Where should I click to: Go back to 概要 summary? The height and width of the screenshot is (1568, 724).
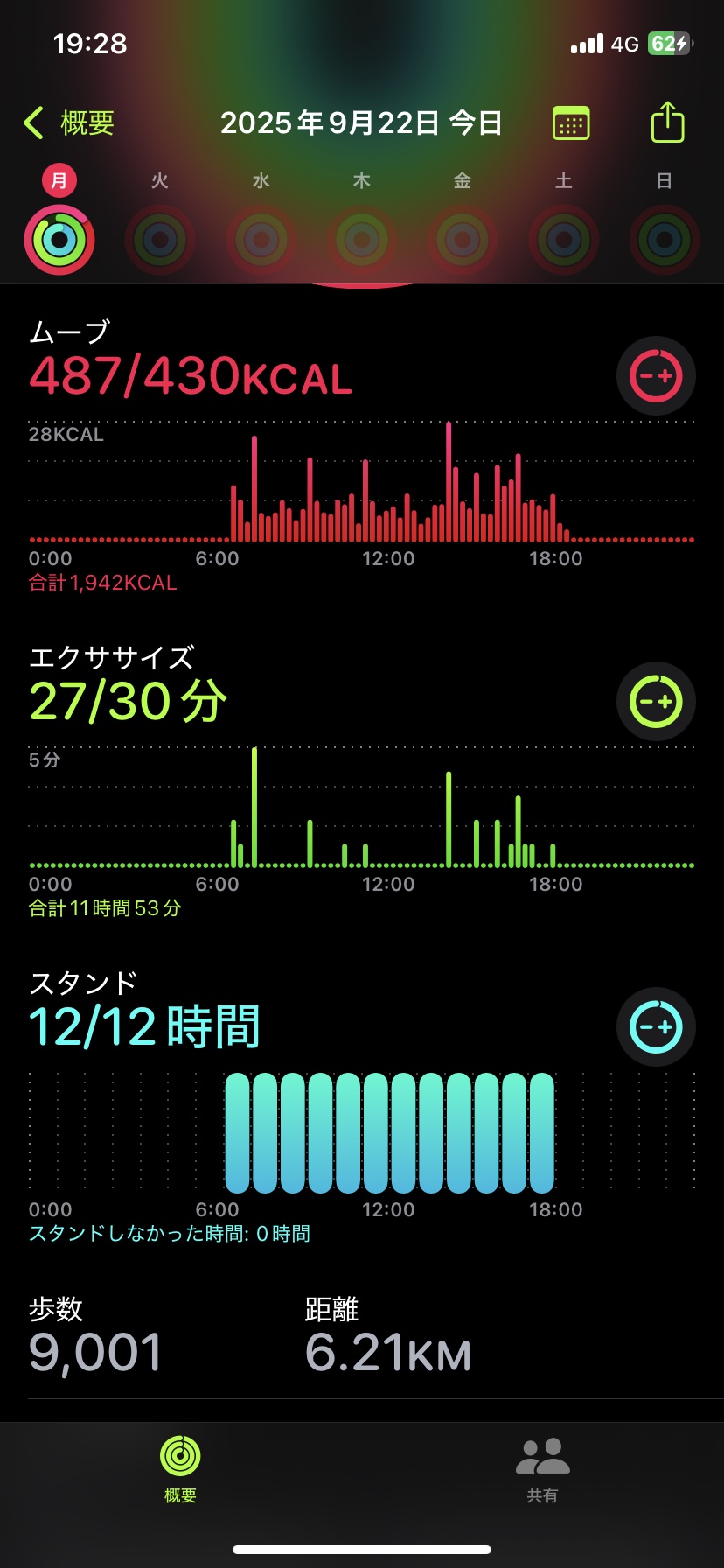pos(70,123)
